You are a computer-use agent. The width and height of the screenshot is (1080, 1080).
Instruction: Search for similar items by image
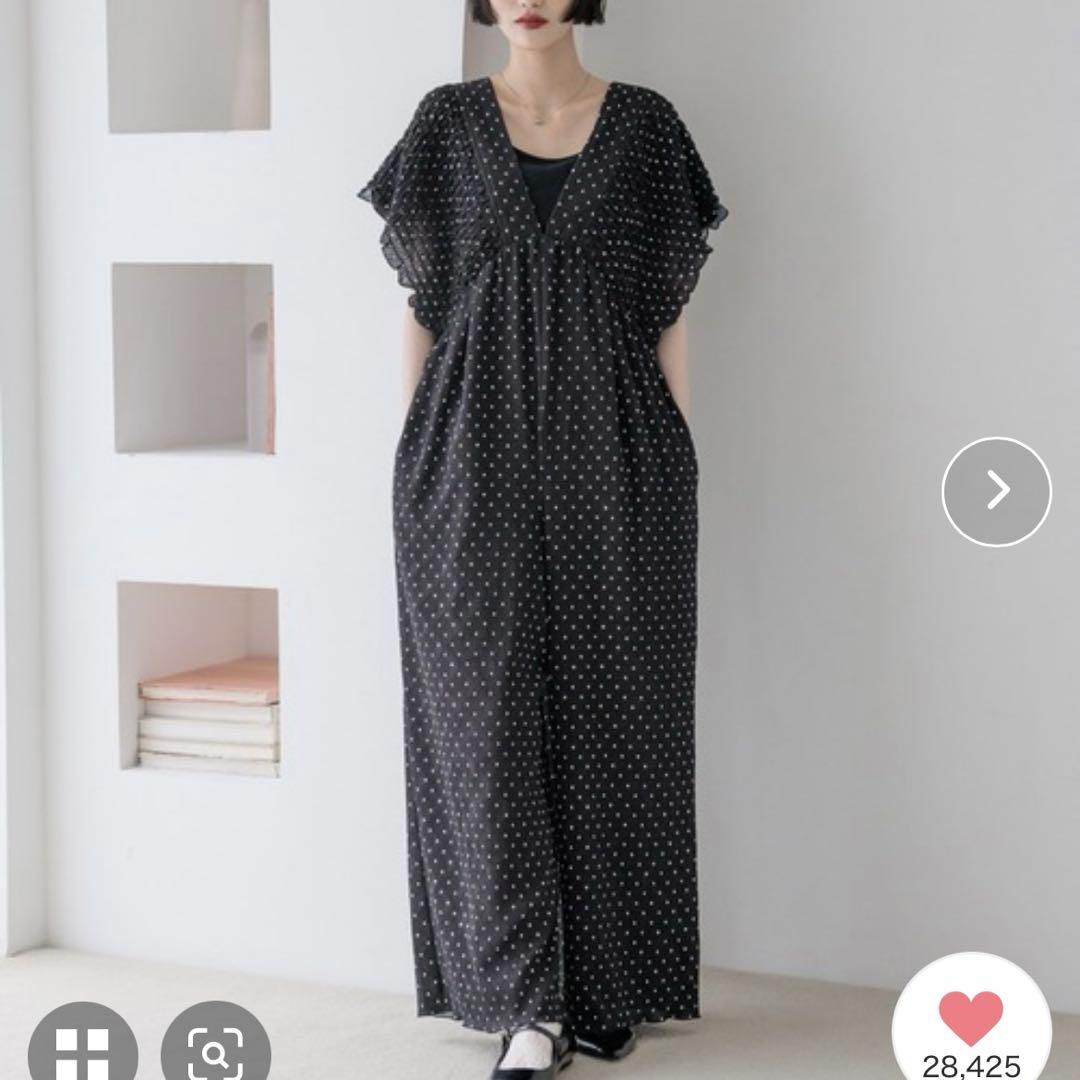pos(215,1047)
